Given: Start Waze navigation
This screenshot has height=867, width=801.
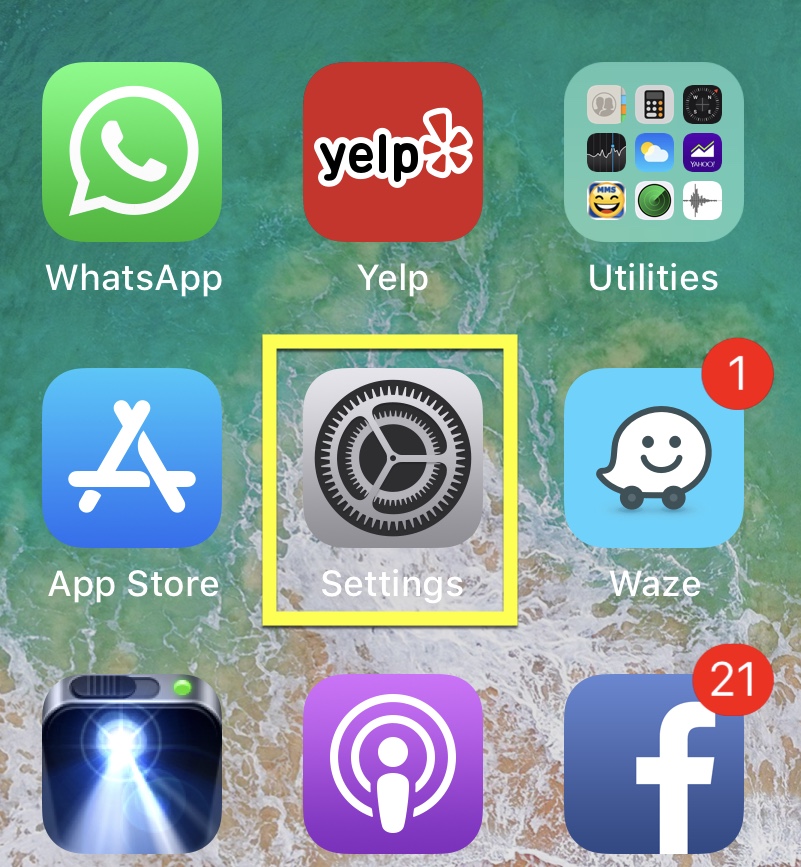Looking at the screenshot, I should [x=654, y=458].
